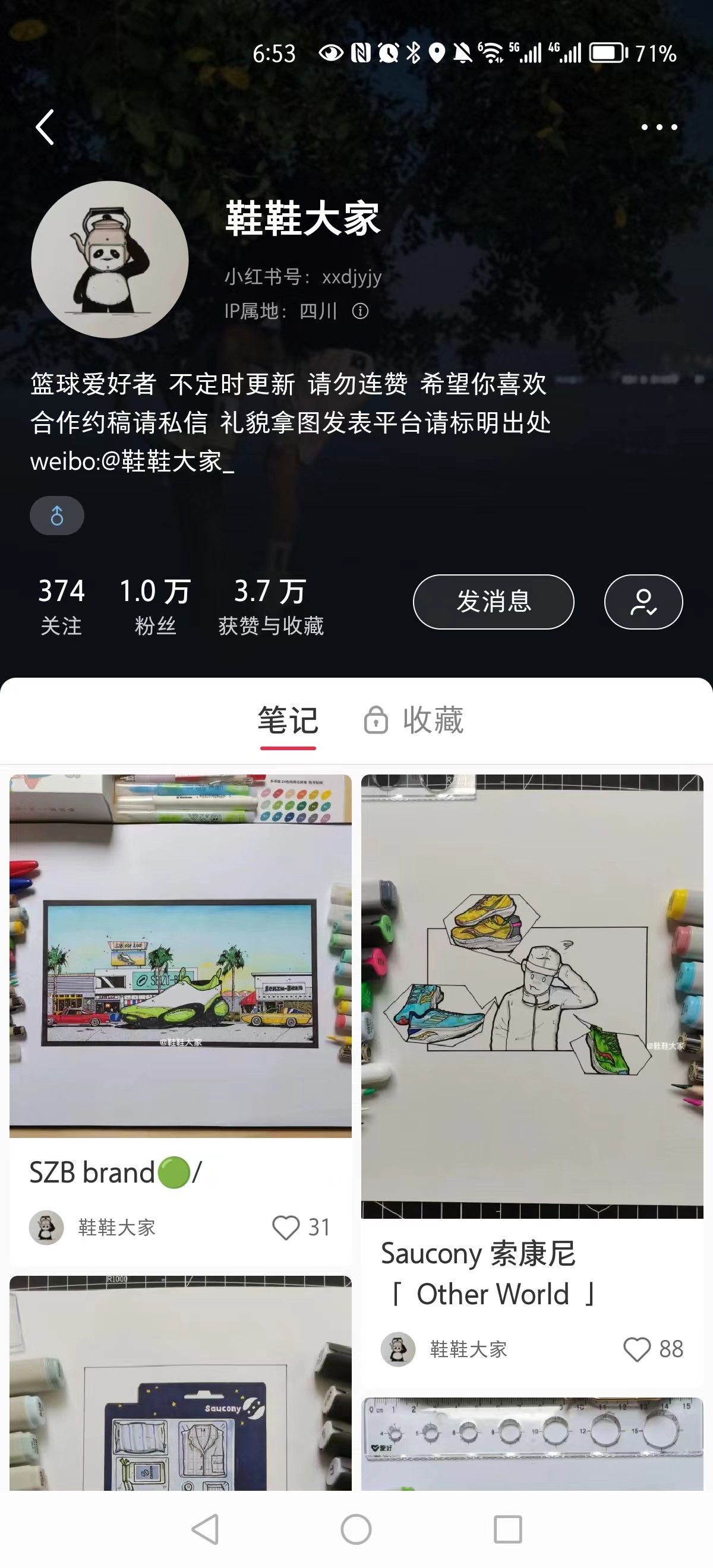Tap the following-status button with person icon
Image resolution: width=713 pixels, height=1568 pixels.
pos(643,602)
